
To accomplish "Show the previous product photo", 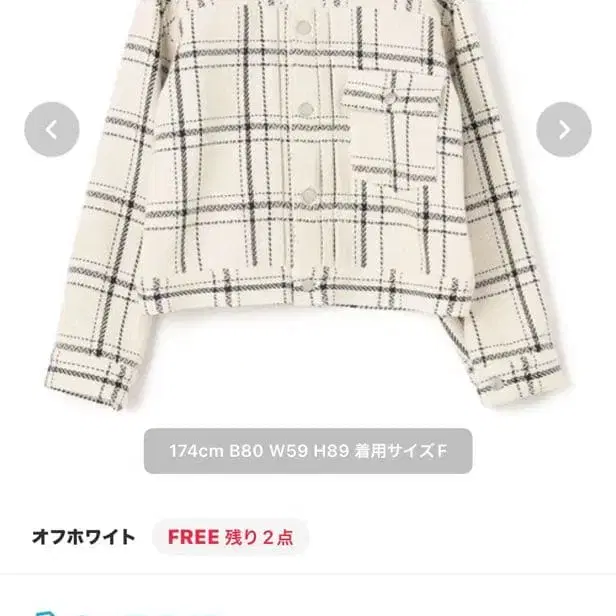I will 52,129.
